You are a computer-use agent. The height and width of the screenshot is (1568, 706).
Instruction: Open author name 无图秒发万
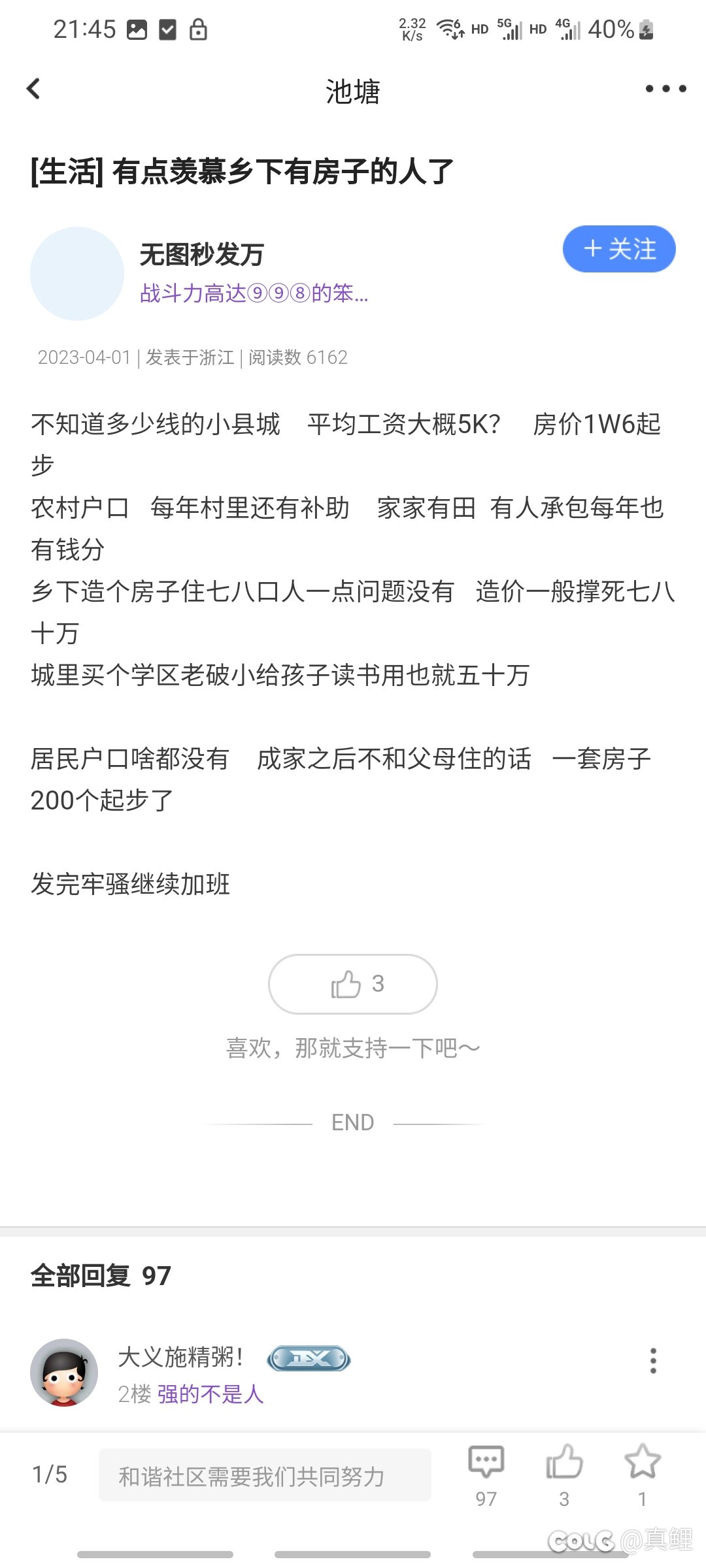[201, 254]
